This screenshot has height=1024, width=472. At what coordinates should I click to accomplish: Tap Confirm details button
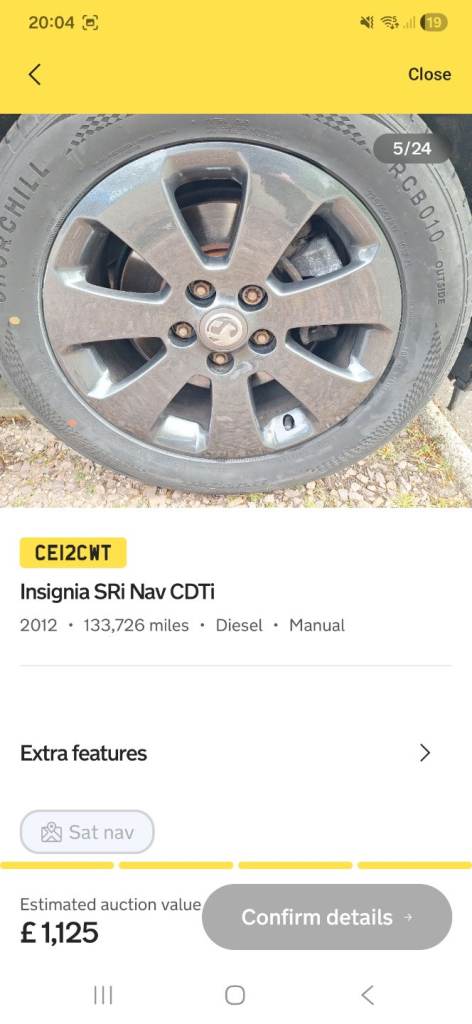[x=326, y=917]
